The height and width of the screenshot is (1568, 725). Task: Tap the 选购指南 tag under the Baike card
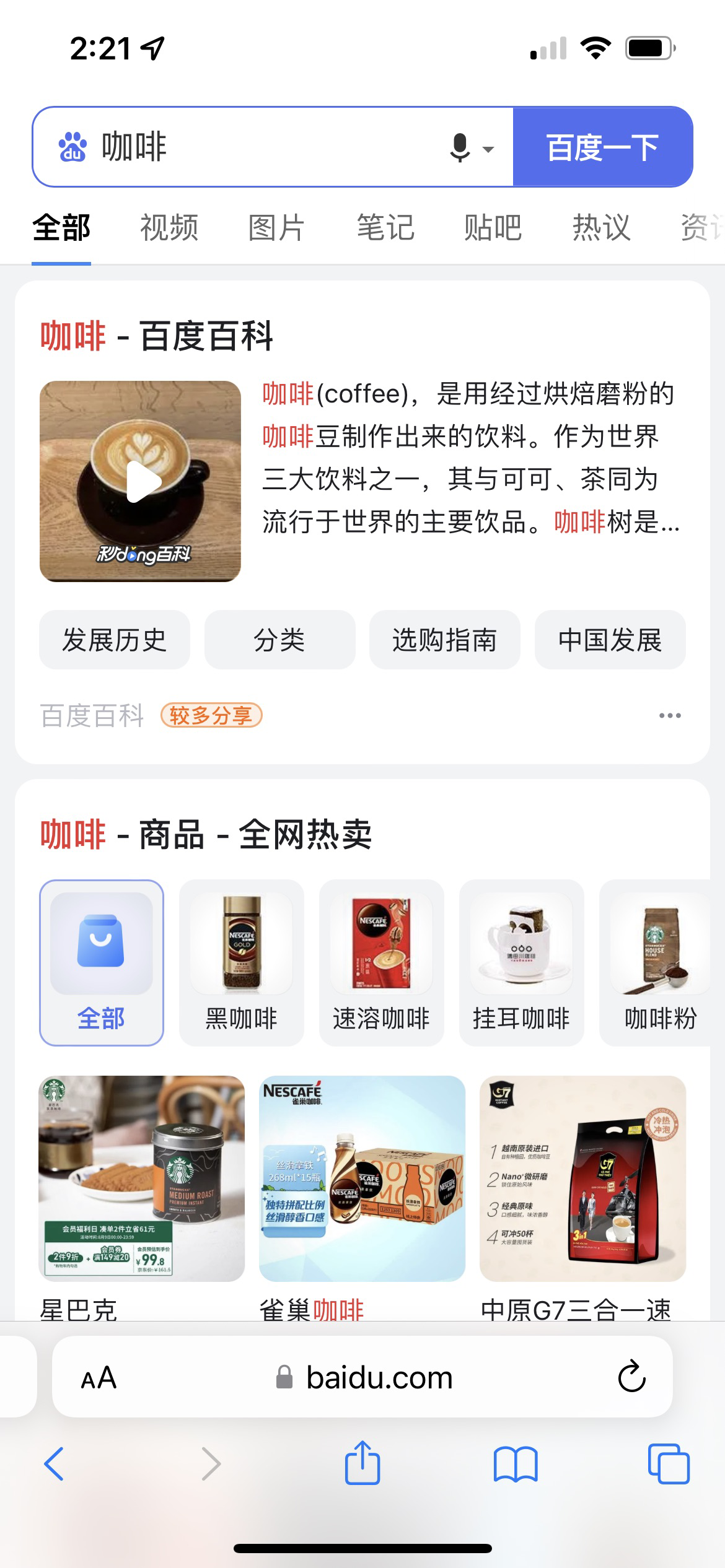[445, 640]
